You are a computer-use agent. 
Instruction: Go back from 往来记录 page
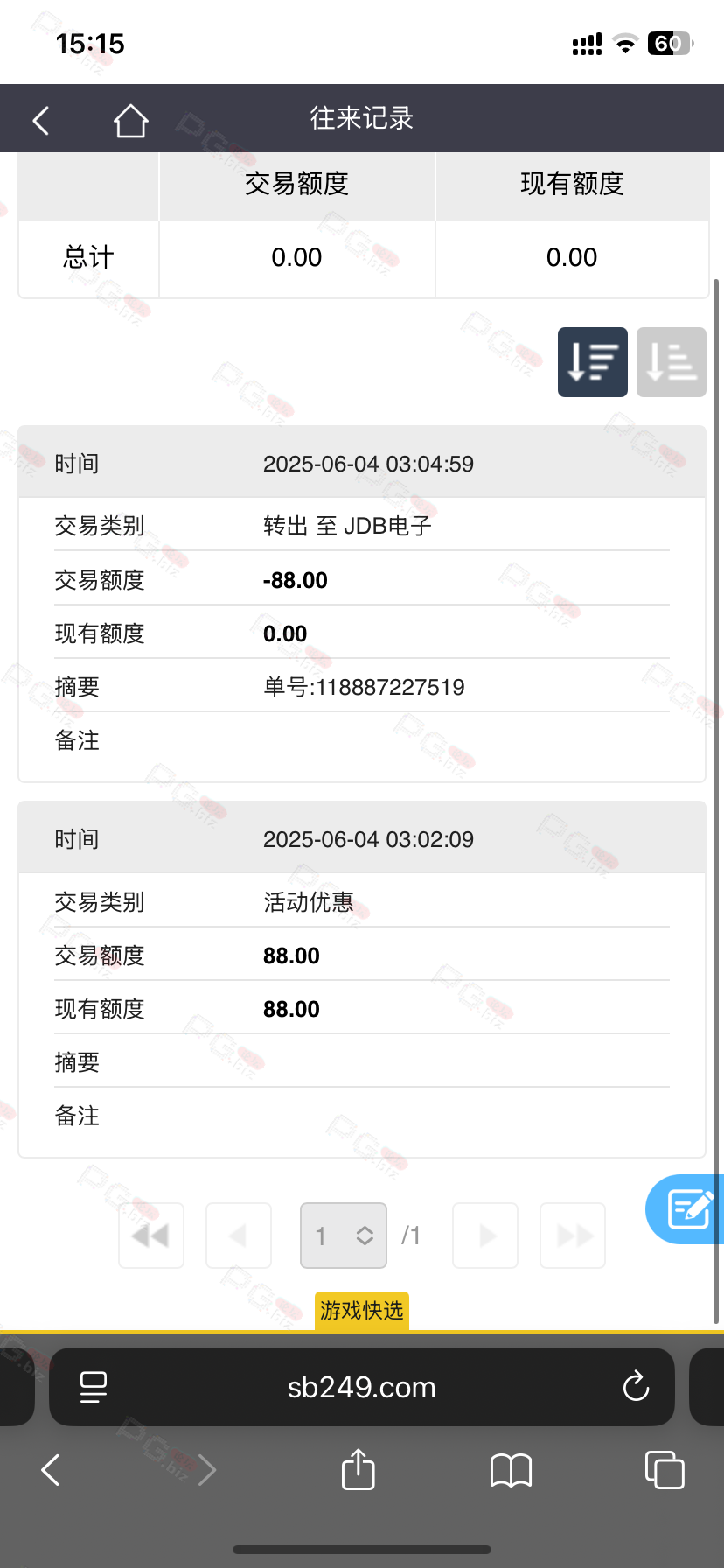coord(41,120)
